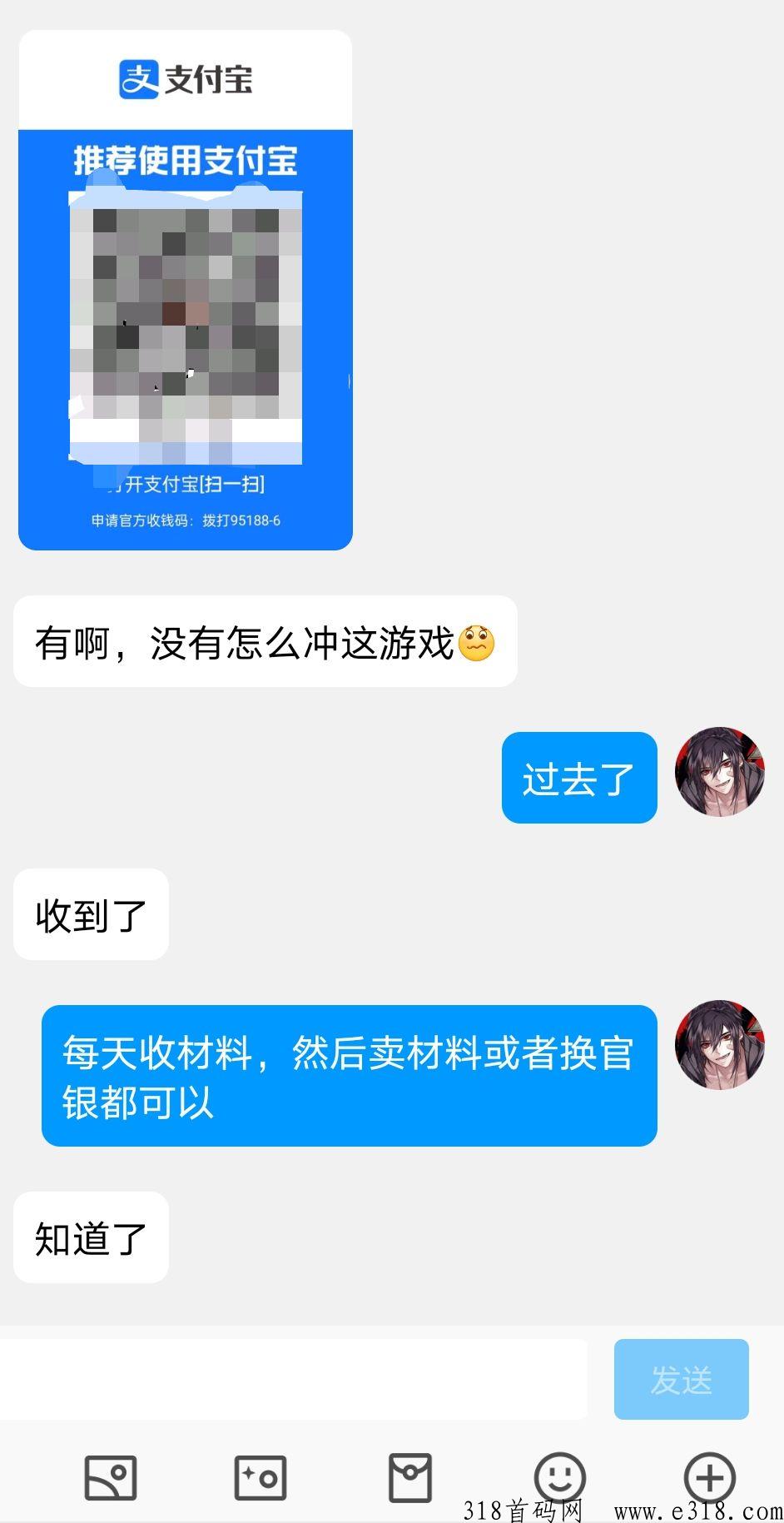784x1523 pixels.
Task: Tap the avatar beside 过去了
Action: tap(720, 772)
